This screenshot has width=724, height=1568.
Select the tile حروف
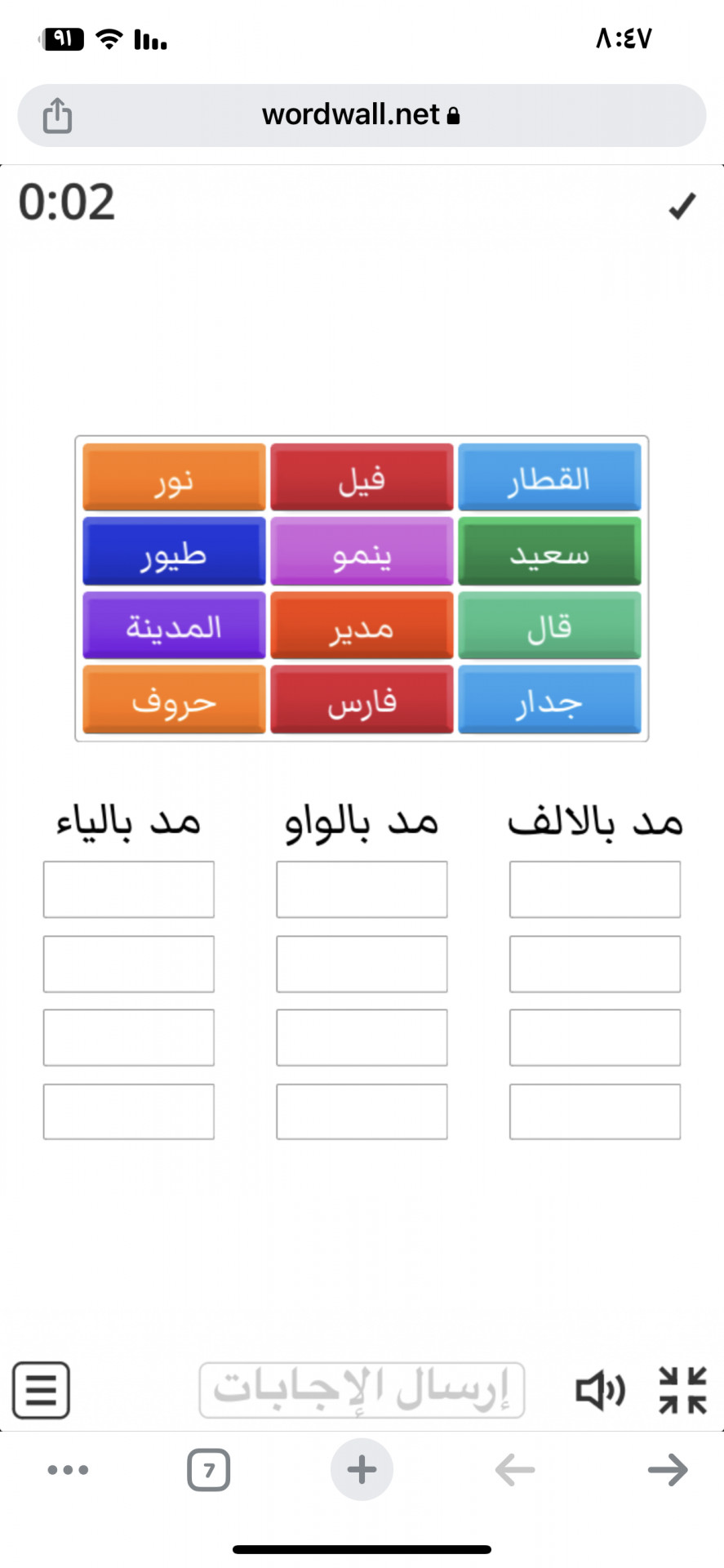pos(174,700)
